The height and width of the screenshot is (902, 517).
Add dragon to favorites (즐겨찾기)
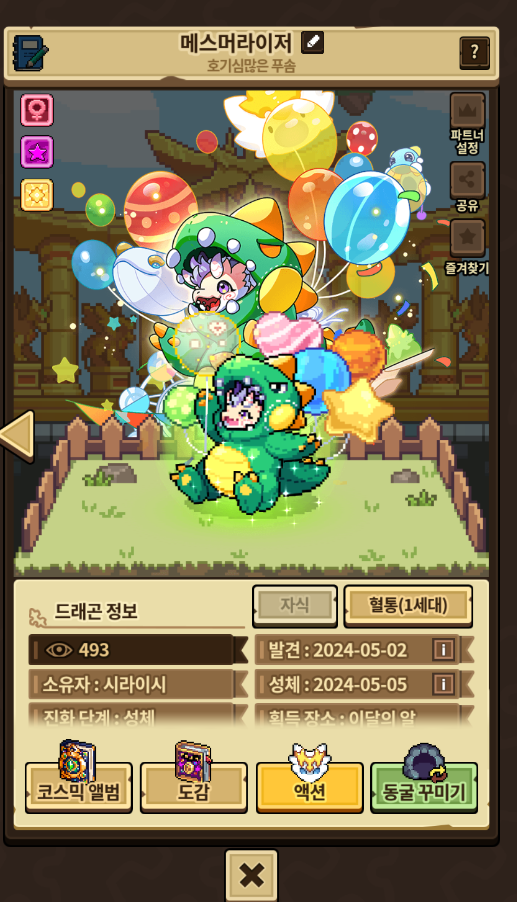pyautogui.click(x=467, y=247)
